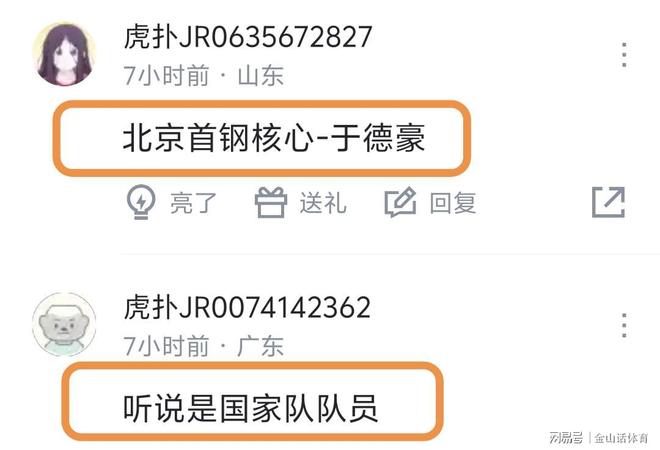Open username 虎扑JR0635672827 profile
The height and width of the screenshot is (450, 660).
pos(247,38)
